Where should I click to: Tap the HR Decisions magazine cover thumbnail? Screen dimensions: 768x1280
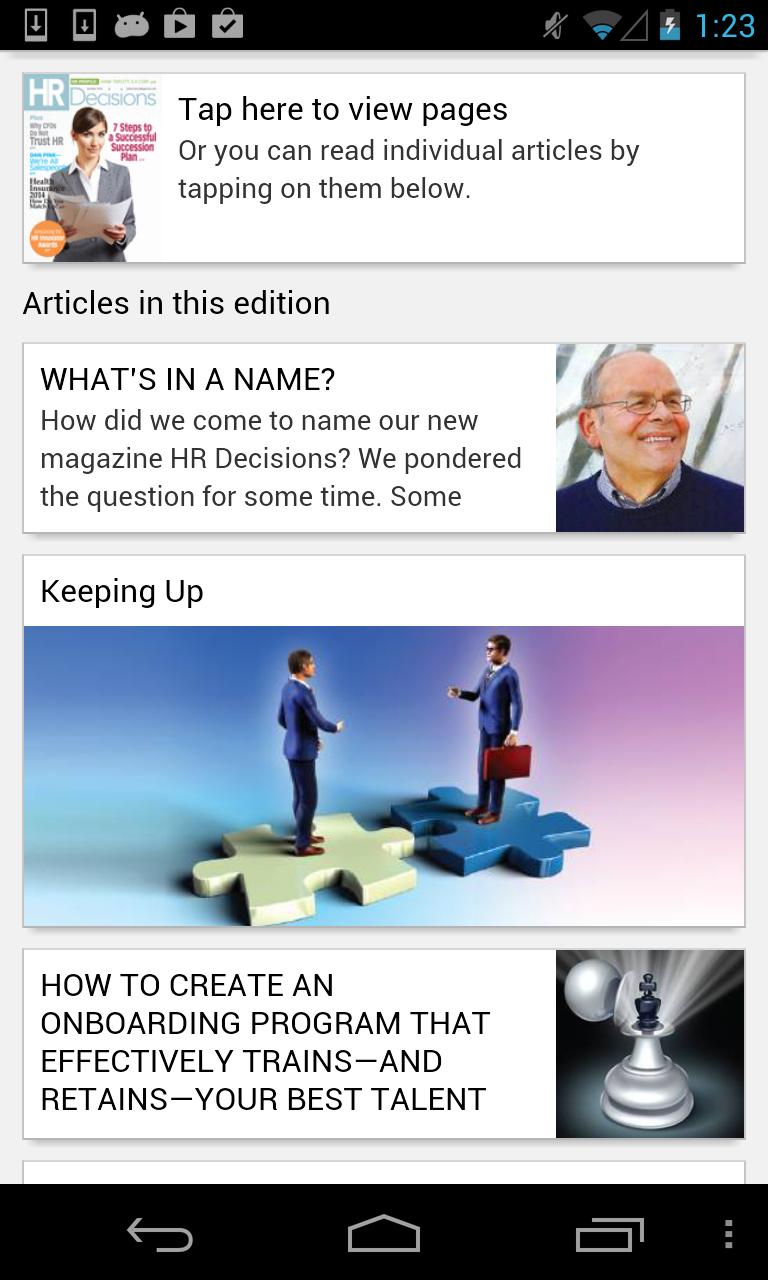point(92,167)
